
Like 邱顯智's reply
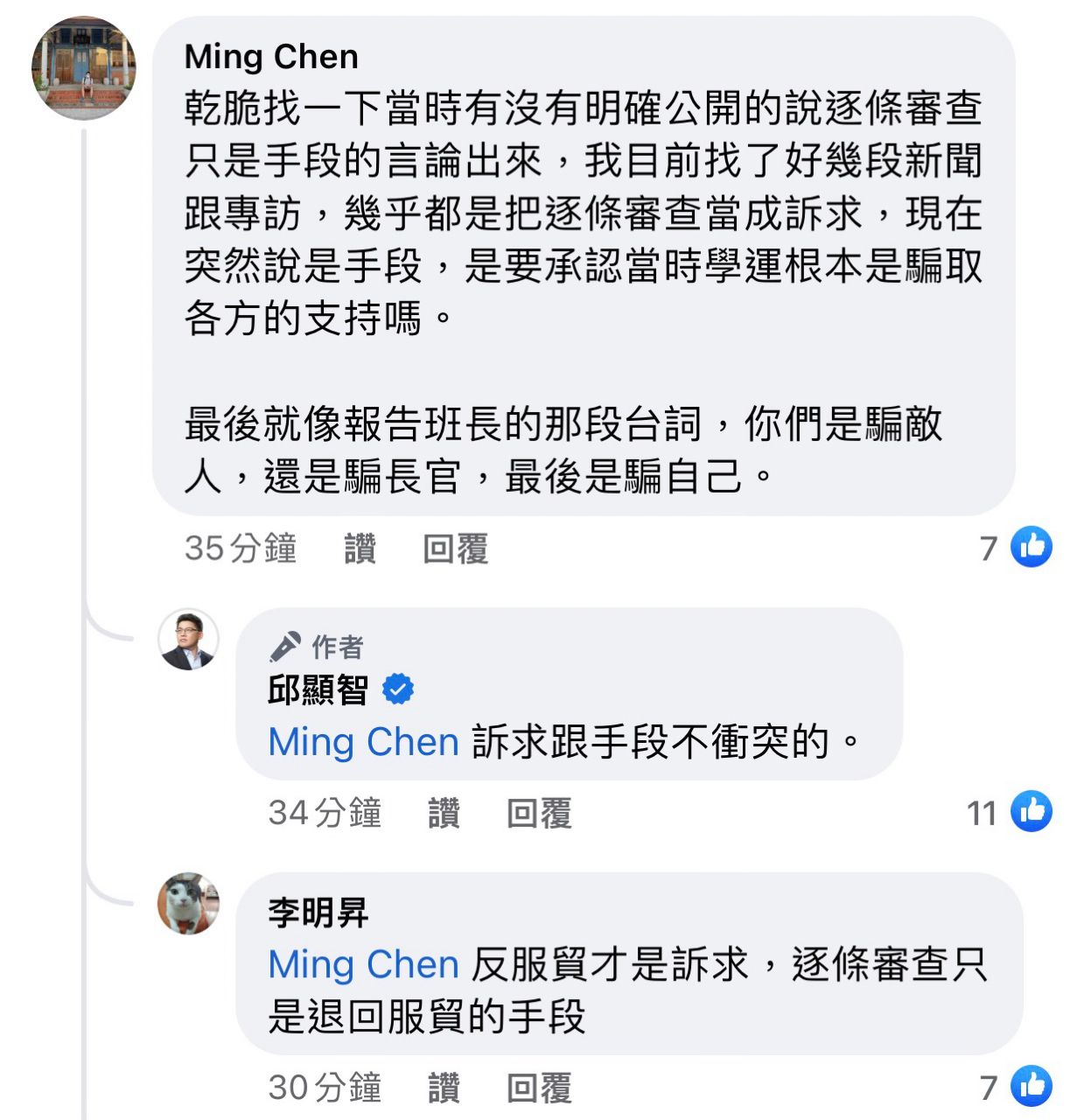pos(444,813)
